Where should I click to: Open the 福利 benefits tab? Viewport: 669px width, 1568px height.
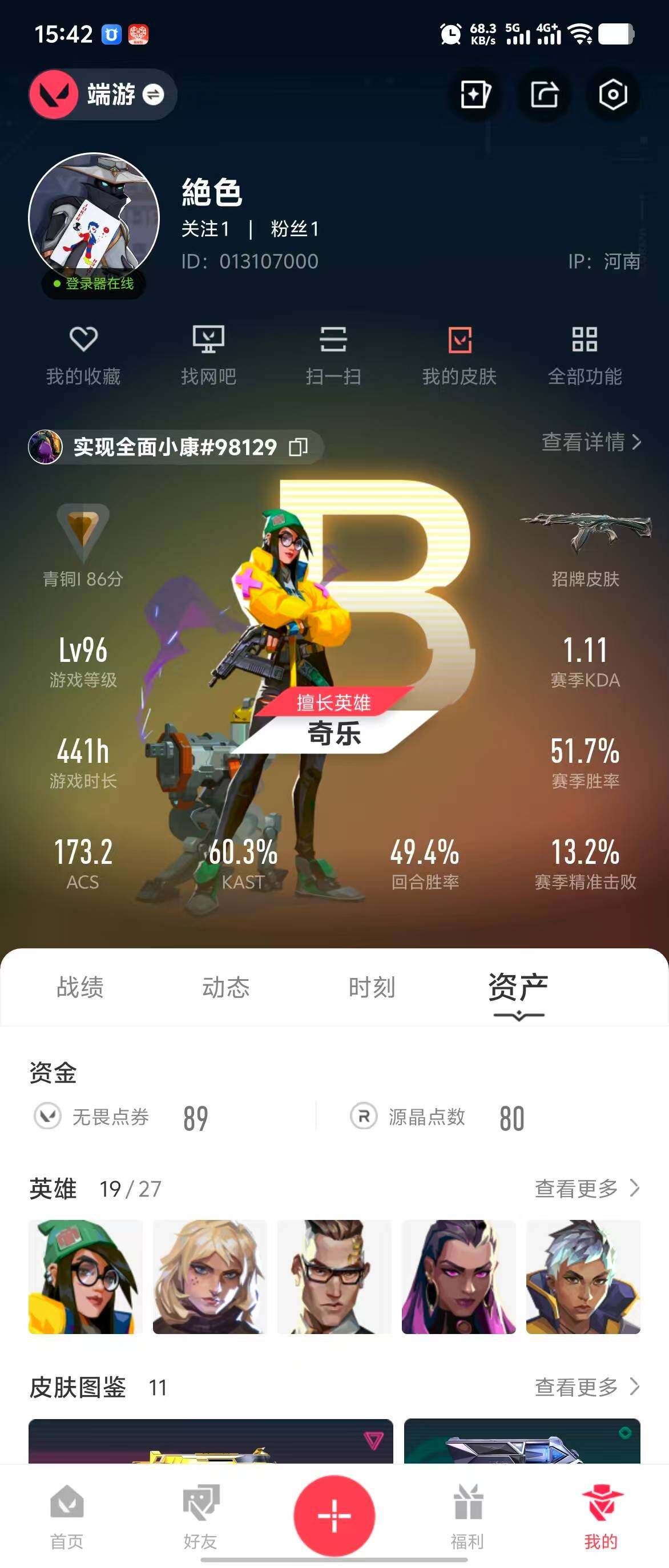point(468,1516)
